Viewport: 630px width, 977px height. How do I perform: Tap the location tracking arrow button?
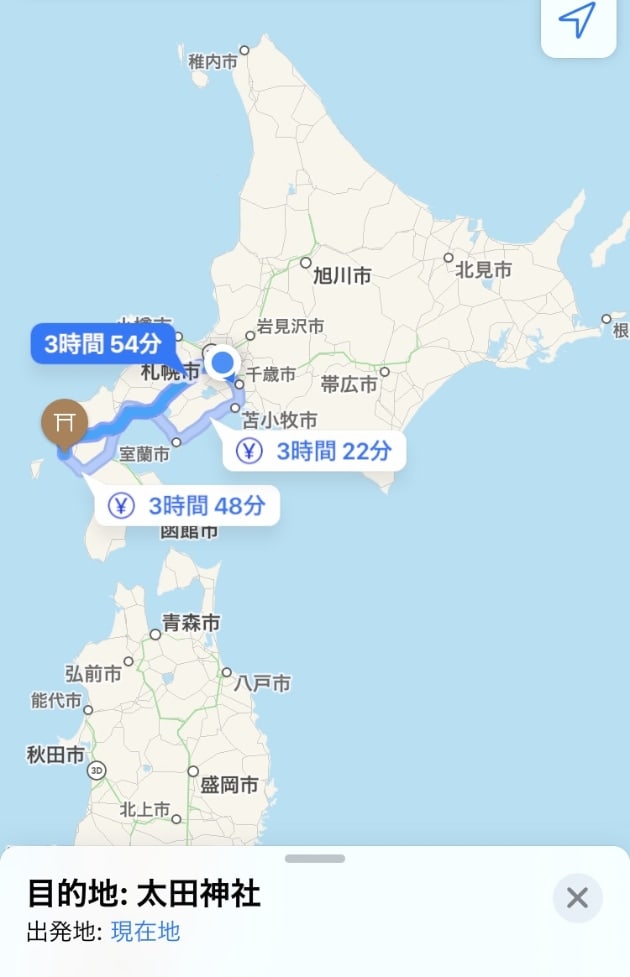pos(577,22)
